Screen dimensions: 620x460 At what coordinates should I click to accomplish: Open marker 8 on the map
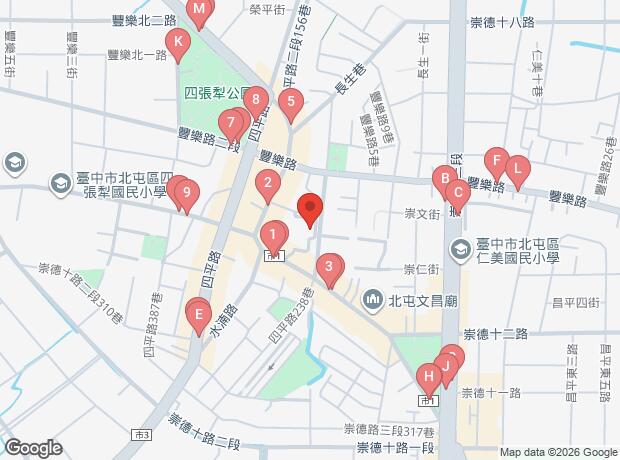click(256, 102)
